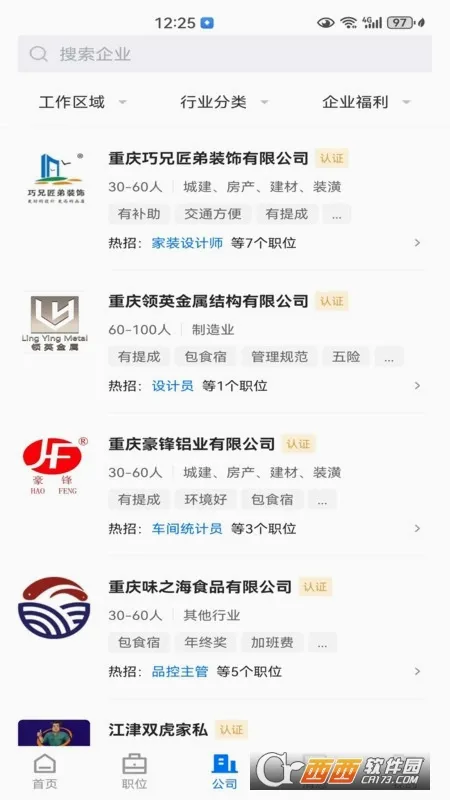Image resolution: width=450 pixels, height=800 pixels.
Task: Open the 车间统计员 job link
Action: click(x=187, y=529)
